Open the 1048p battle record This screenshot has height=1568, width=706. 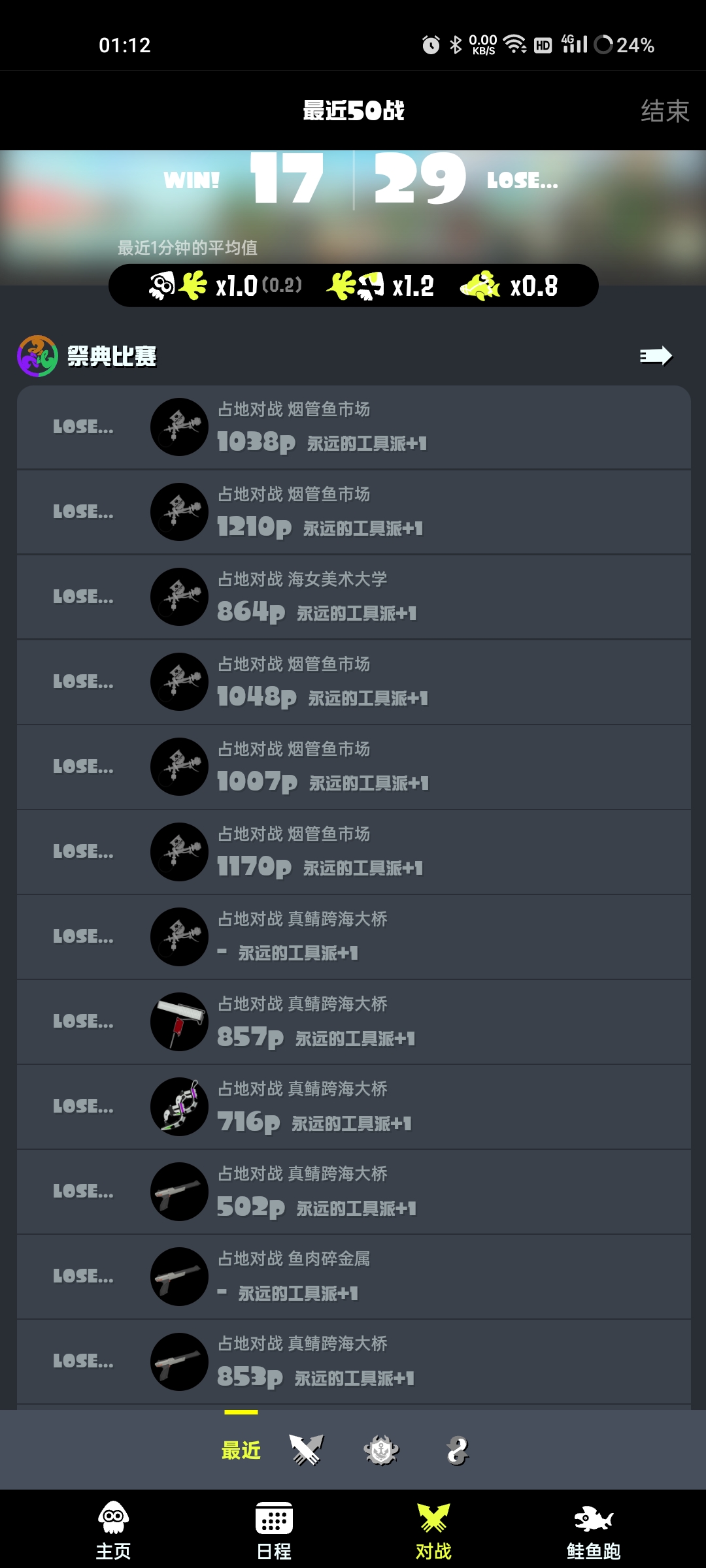click(x=353, y=682)
